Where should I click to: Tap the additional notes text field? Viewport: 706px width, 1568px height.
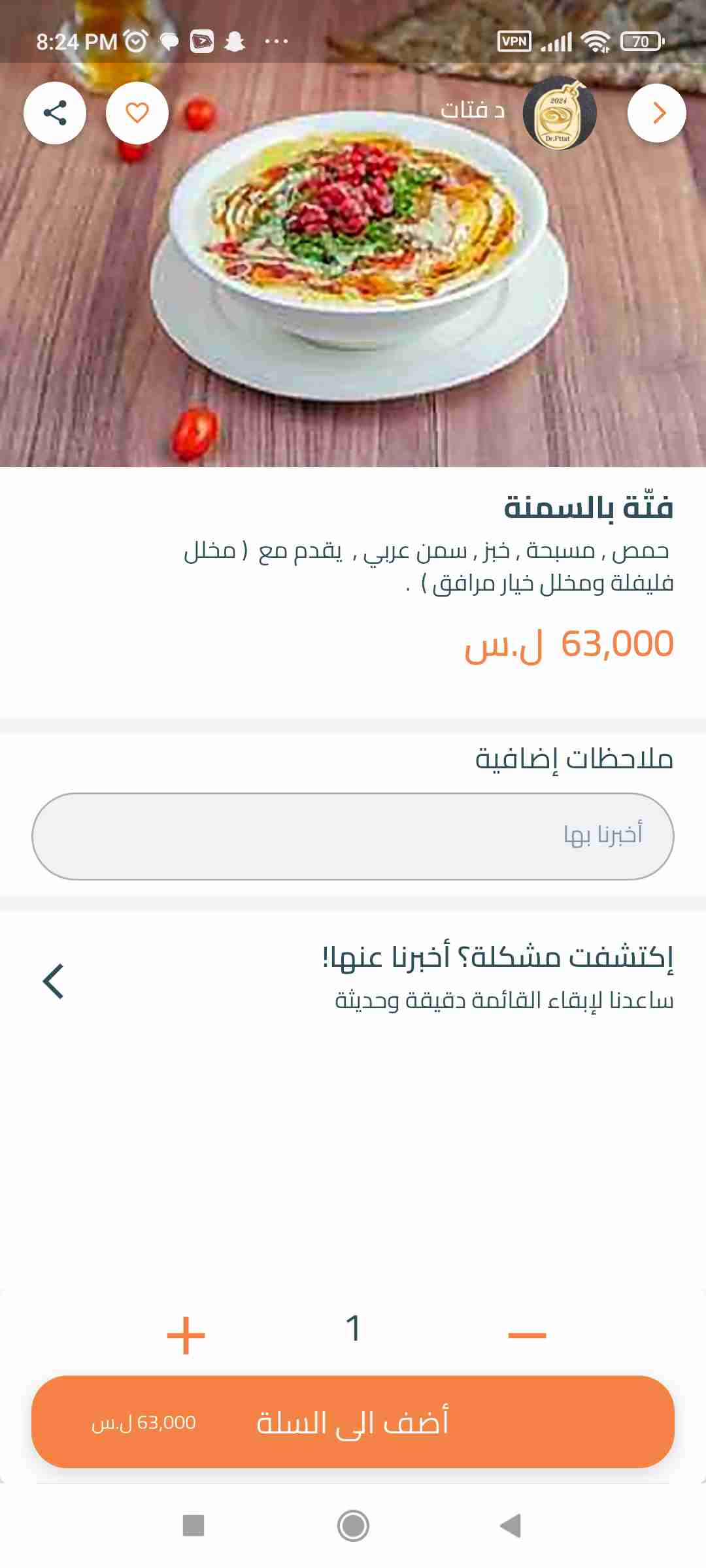pyautogui.click(x=353, y=836)
